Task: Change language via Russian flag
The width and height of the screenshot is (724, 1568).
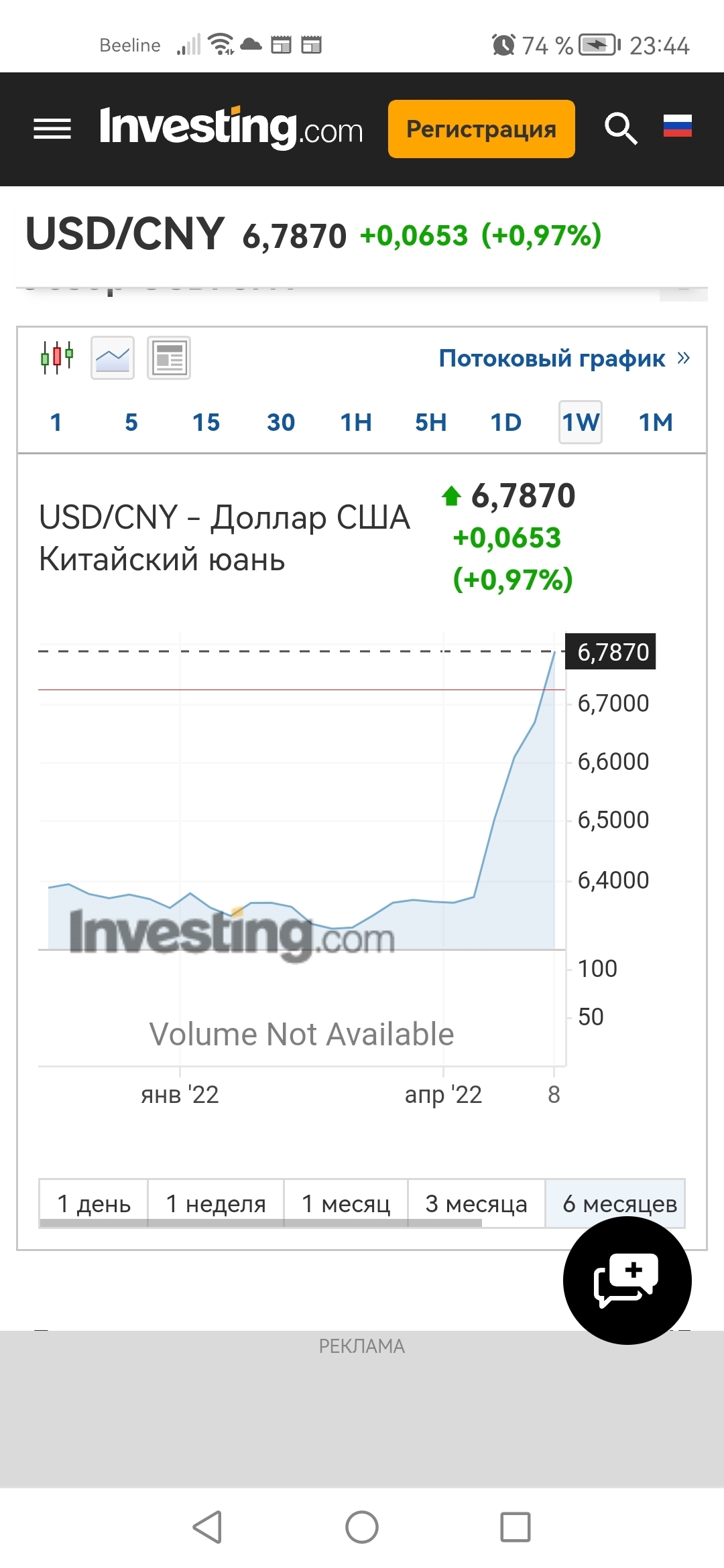Action: [x=678, y=125]
